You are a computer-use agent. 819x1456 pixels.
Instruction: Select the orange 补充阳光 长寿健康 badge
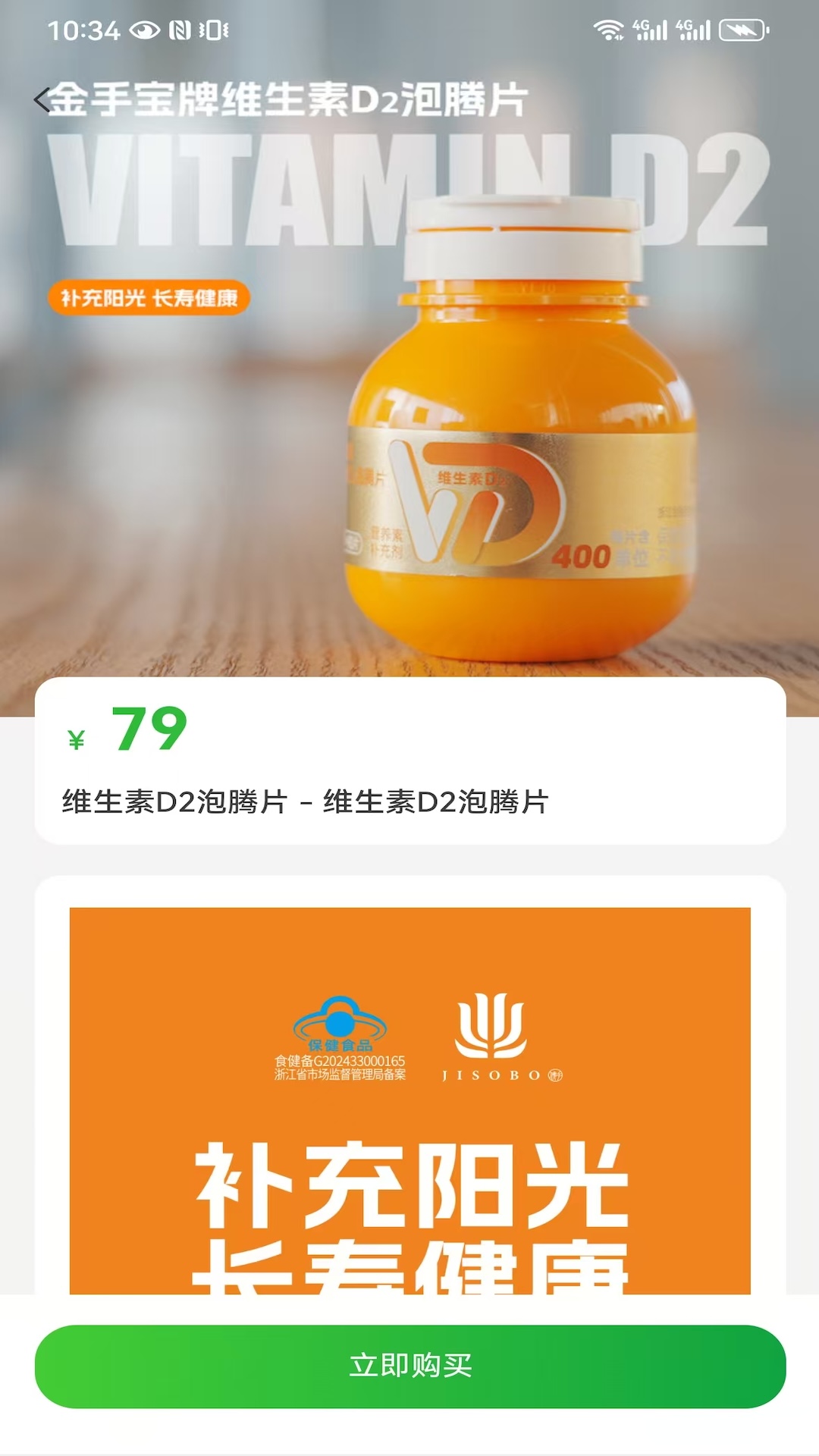(152, 300)
